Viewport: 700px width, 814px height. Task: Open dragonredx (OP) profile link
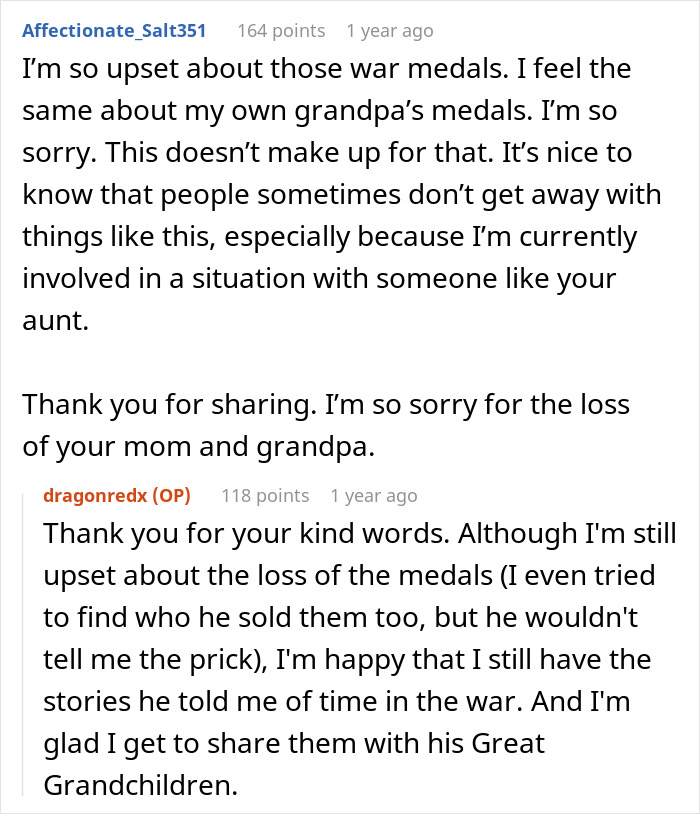click(117, 496)
